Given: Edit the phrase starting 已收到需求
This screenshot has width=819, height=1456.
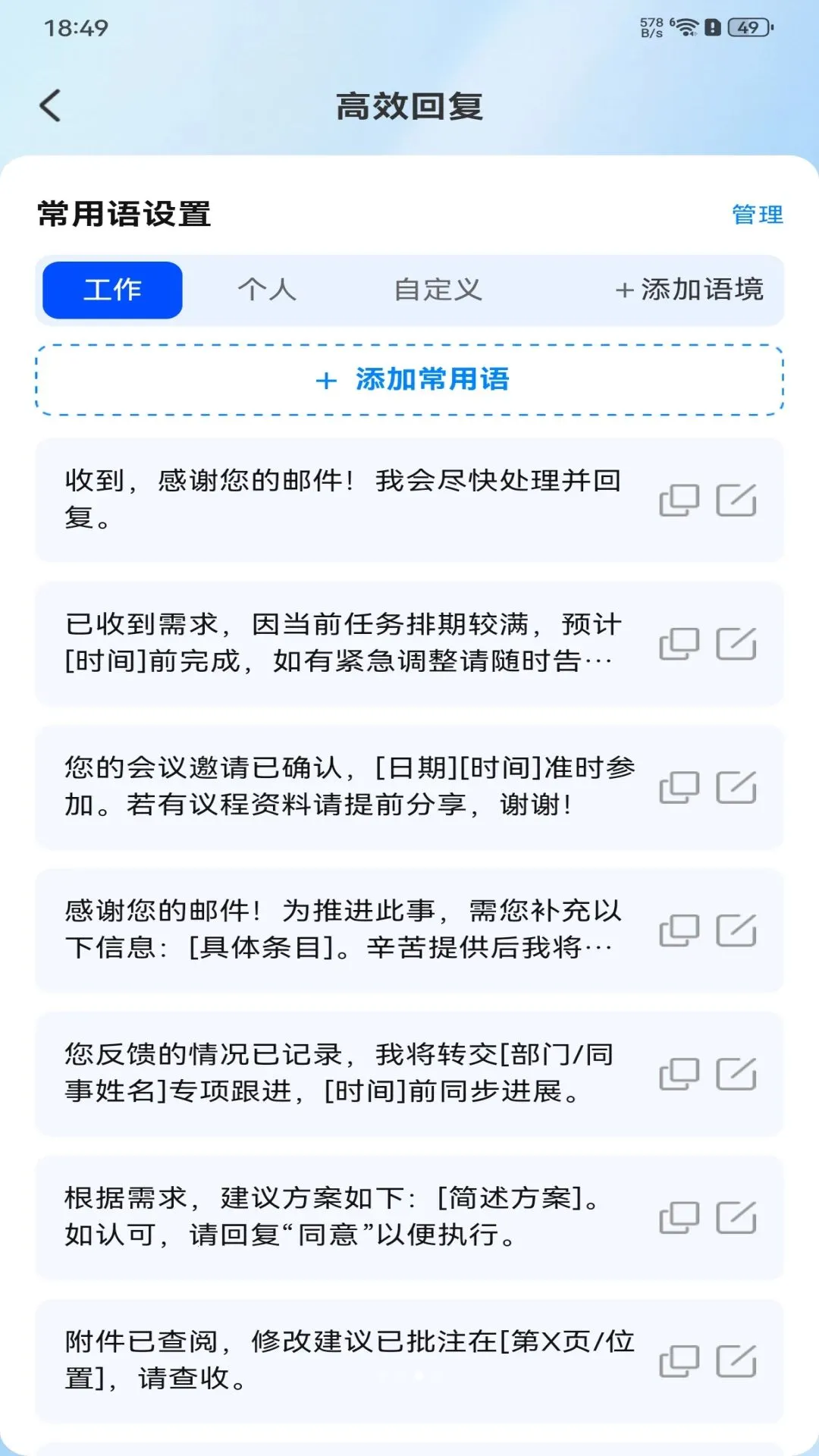Looking at the screenshot, I should [736, 643].
